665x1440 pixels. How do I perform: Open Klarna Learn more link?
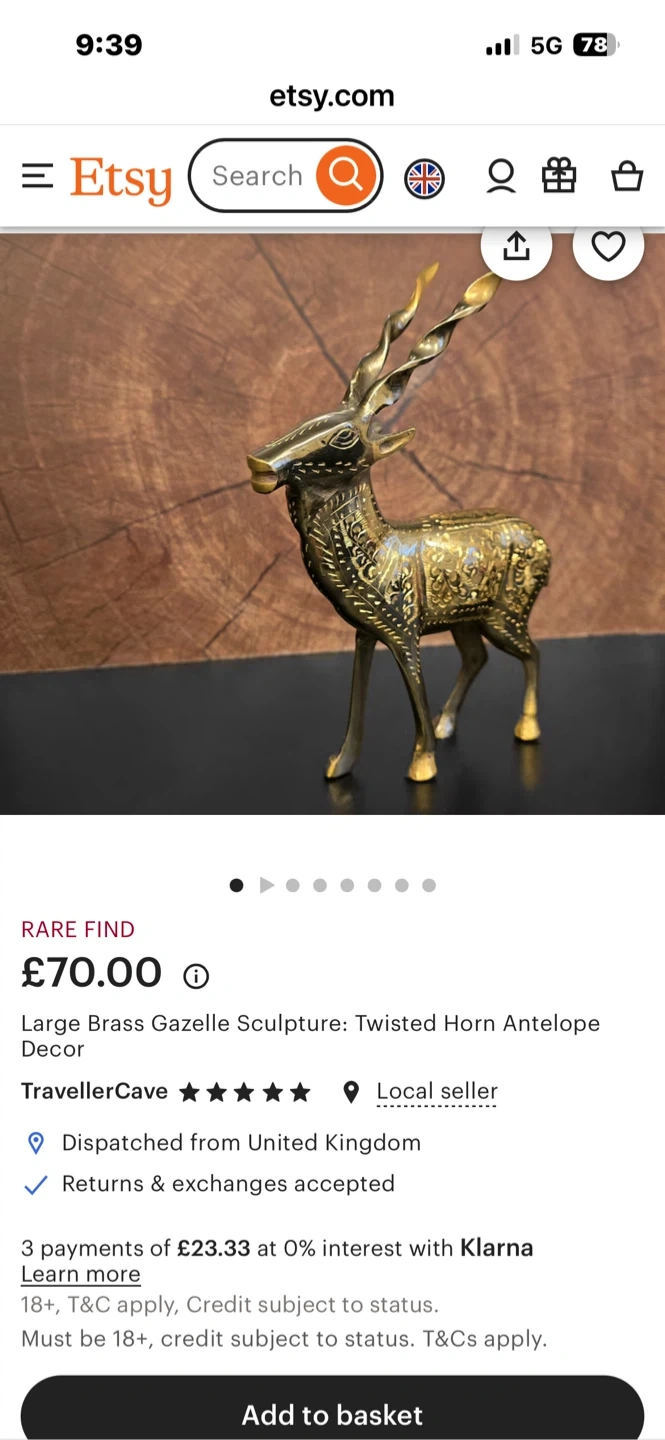click(x=81, y=1274)
